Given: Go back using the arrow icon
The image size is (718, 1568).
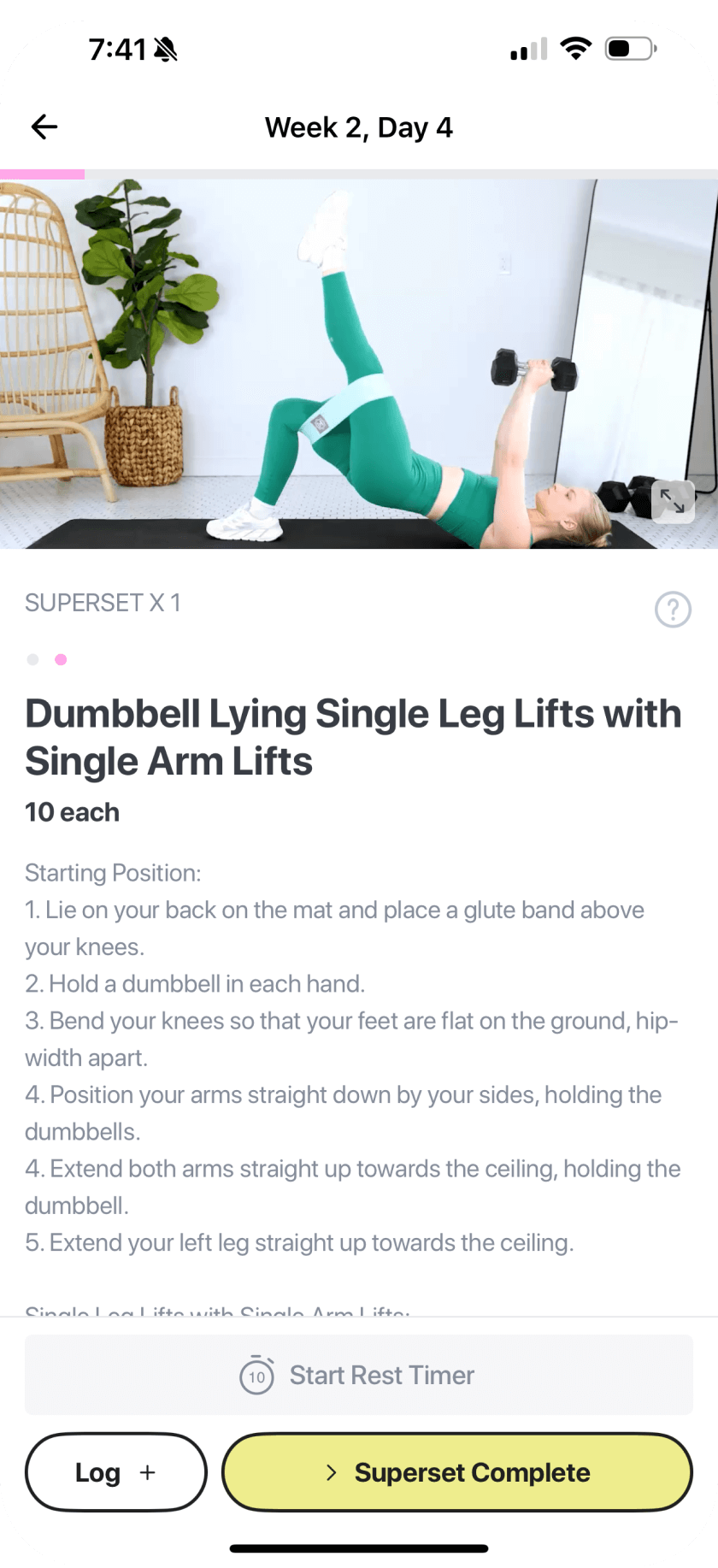Looking at the screenshot, I should (x=44, y=127).
